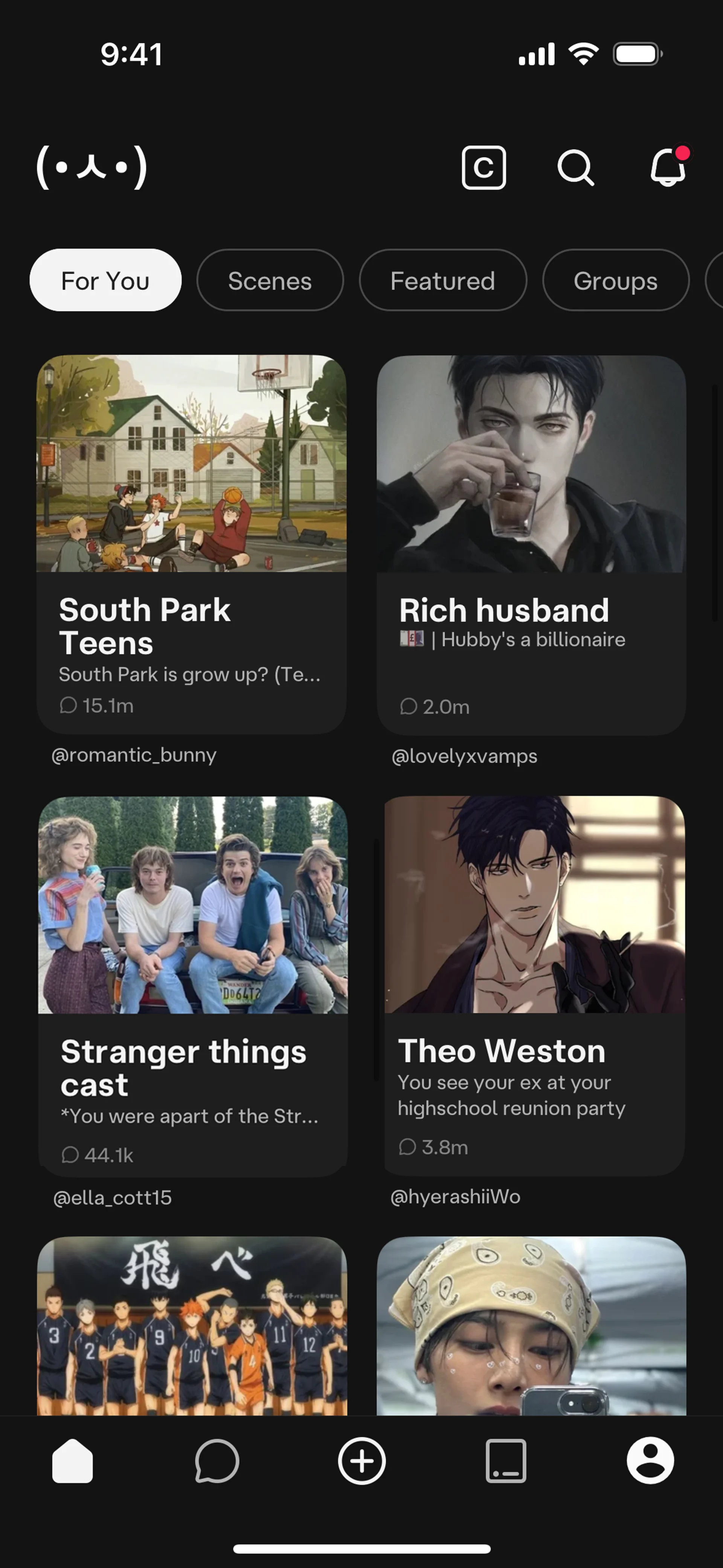Tap the square C icon in header
Screen dimensions: 723x1568
coord(484,167)
